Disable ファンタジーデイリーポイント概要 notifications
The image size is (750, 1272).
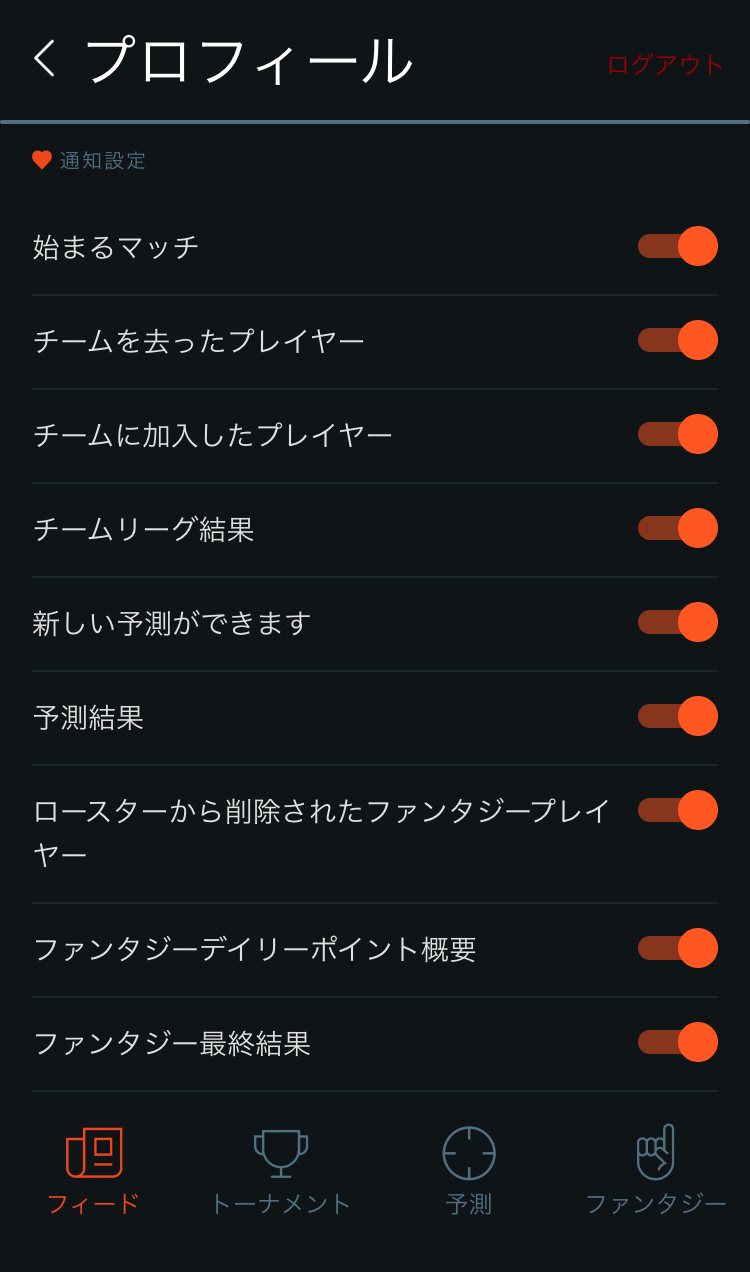pyautogui.click(x=678, y=948)
